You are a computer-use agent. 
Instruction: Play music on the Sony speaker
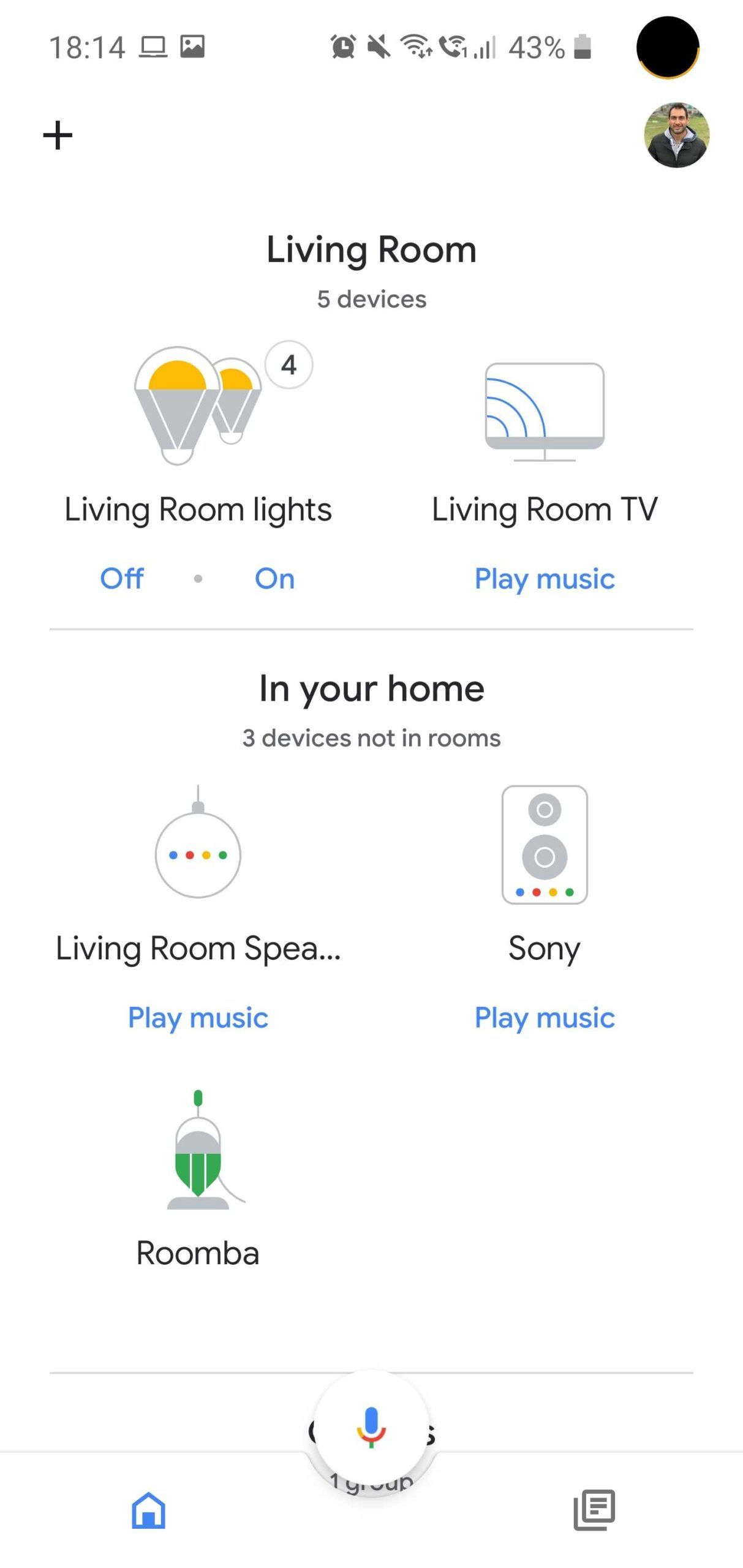(x=544, y=1017)
